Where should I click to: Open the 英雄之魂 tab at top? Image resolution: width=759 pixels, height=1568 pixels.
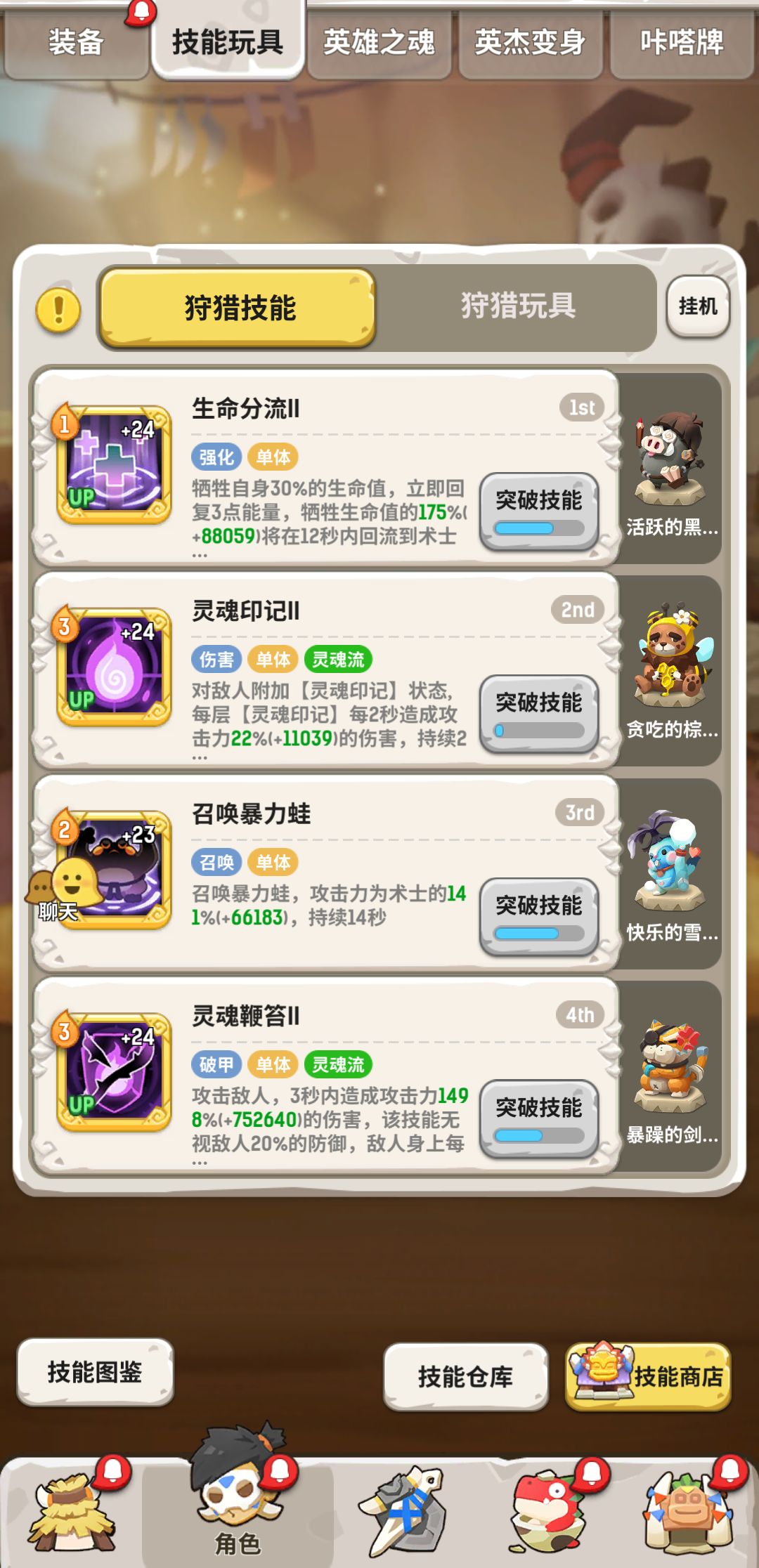coord(379,42)
